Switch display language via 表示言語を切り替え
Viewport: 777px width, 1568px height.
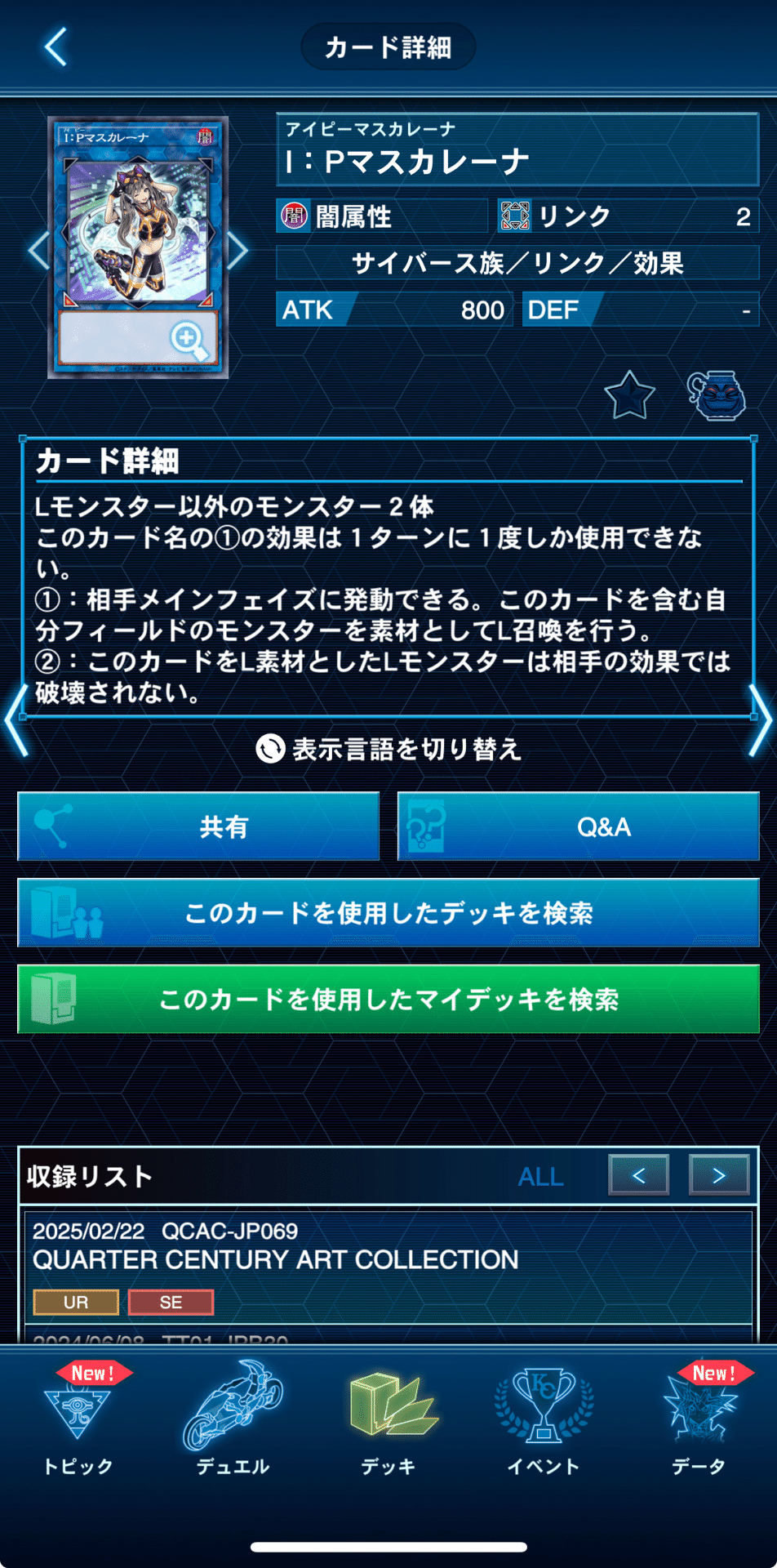(388, 749)
